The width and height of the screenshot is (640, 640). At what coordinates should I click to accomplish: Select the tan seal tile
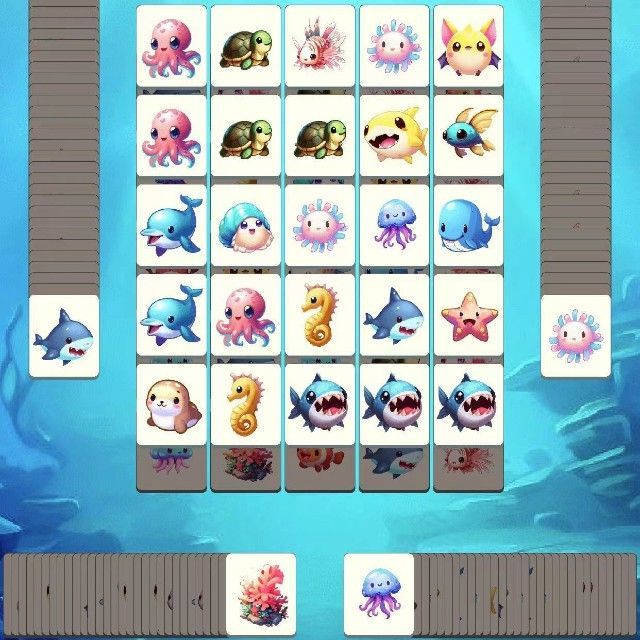point(171,404)
